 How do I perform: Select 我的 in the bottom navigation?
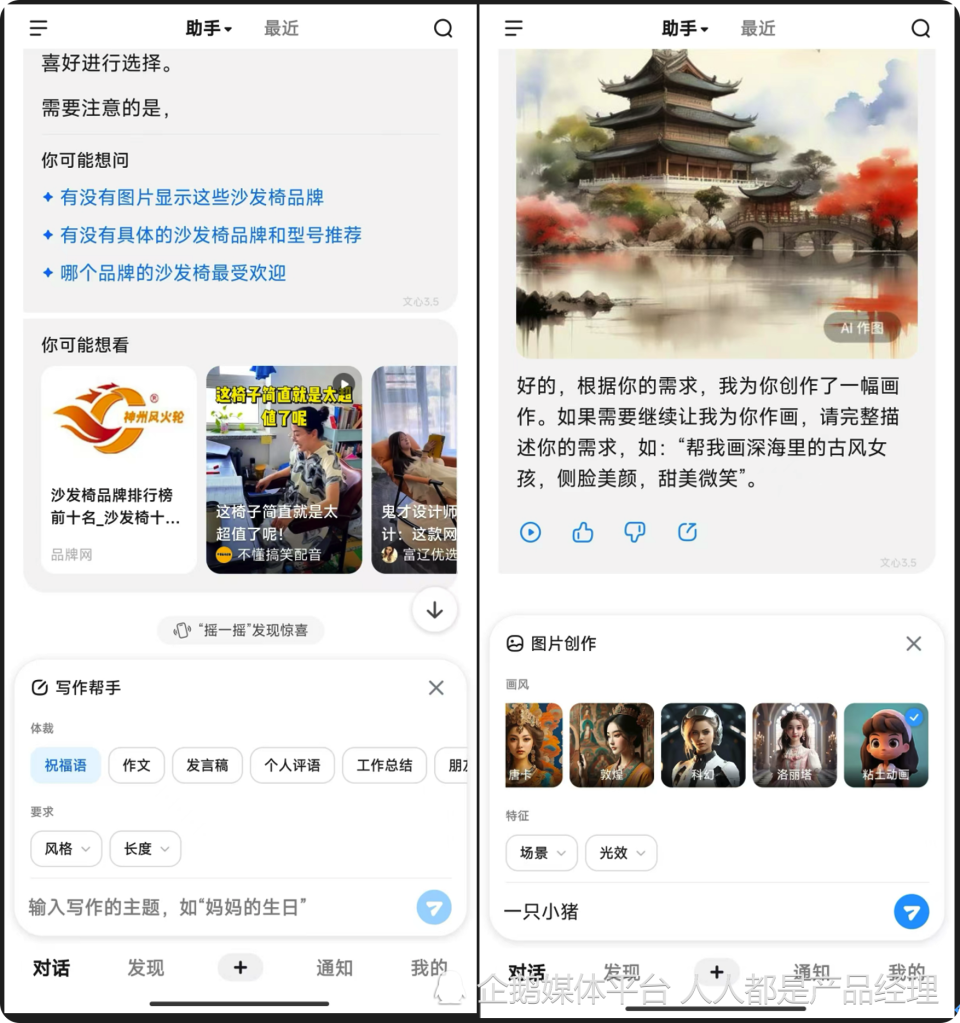coord(428,967)
